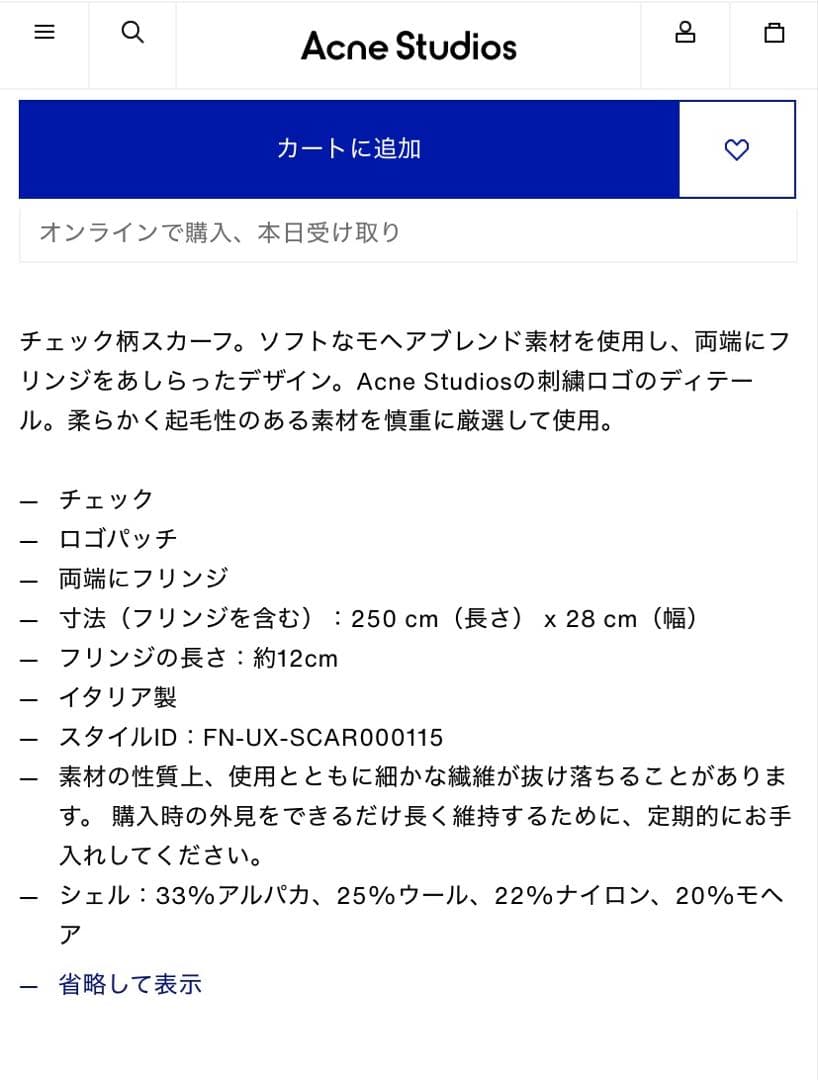Select the スタイルID FN-UX-SCAR000115 line
Image resolution: width=818 pixels, height=1080 pixels.
coord(250,737)
